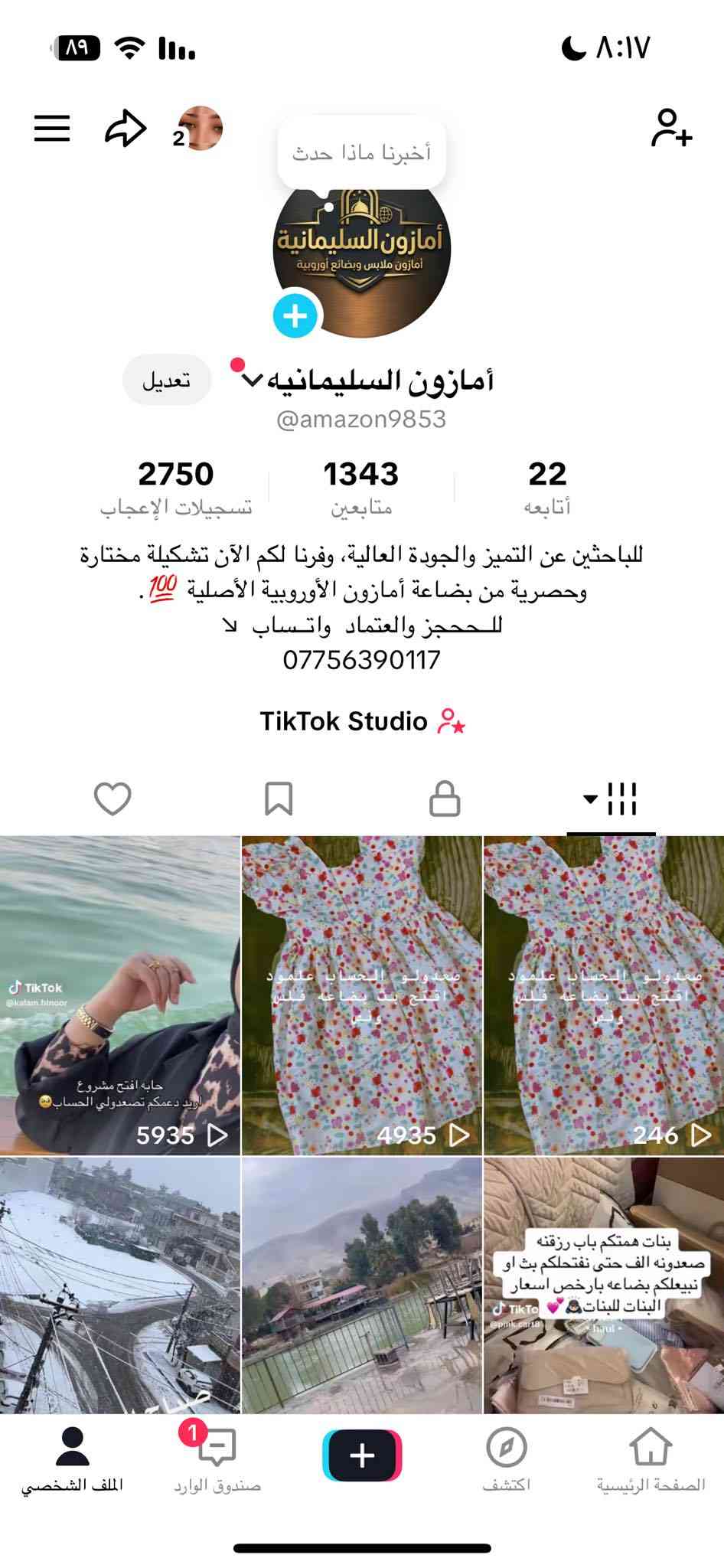
Task: Select the posts grid tab
Action: point(611,799)
